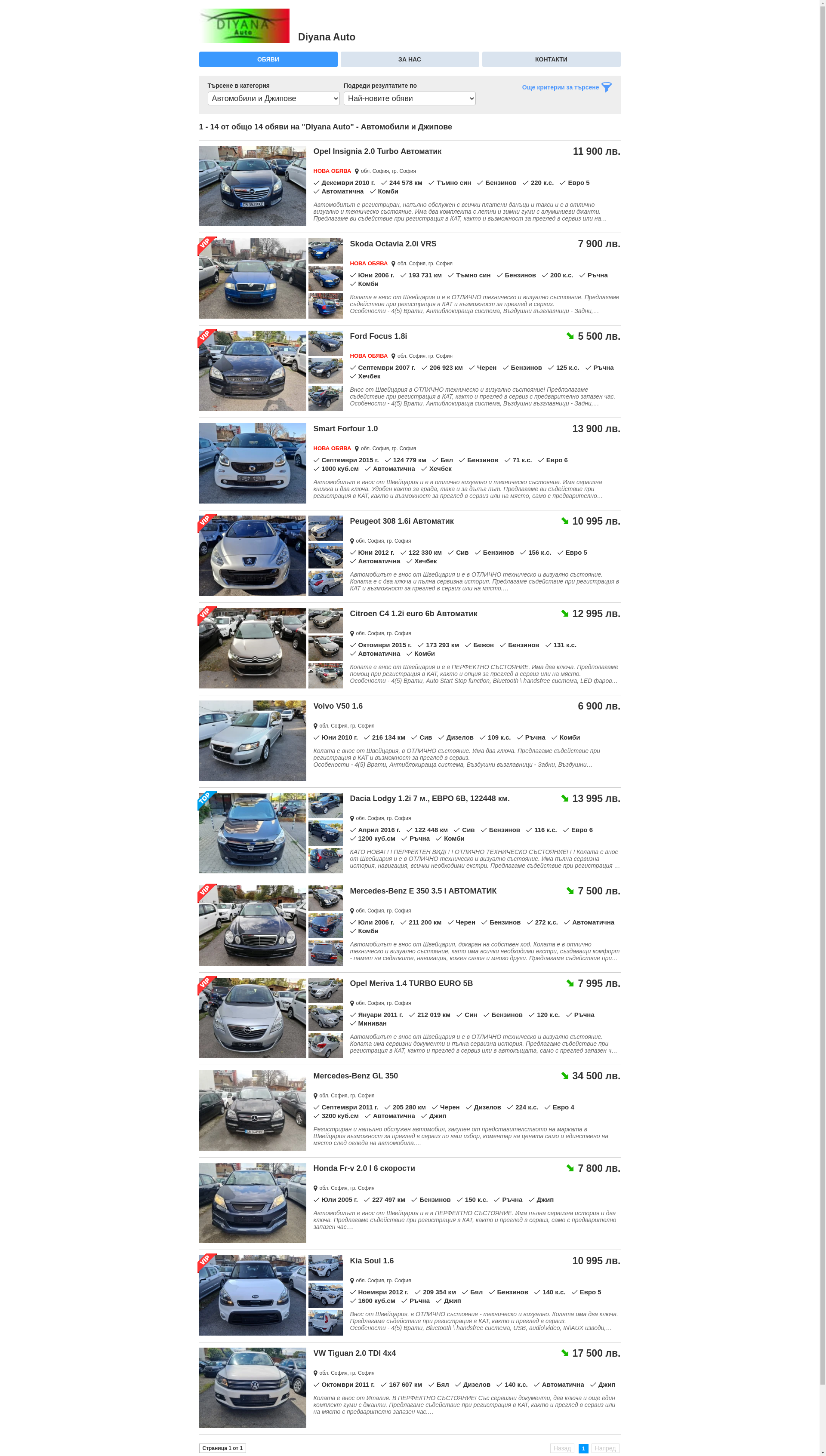
Task: Expand the category dropdown Автомобили и Джипове
Action: point(273,98)
